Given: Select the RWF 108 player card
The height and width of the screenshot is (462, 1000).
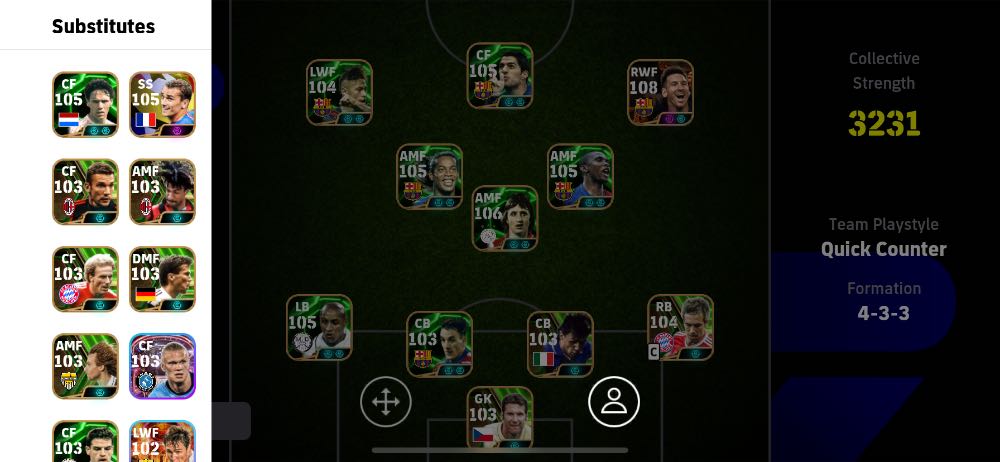Looking at the screenshot, I should click(x=660, y=92).
